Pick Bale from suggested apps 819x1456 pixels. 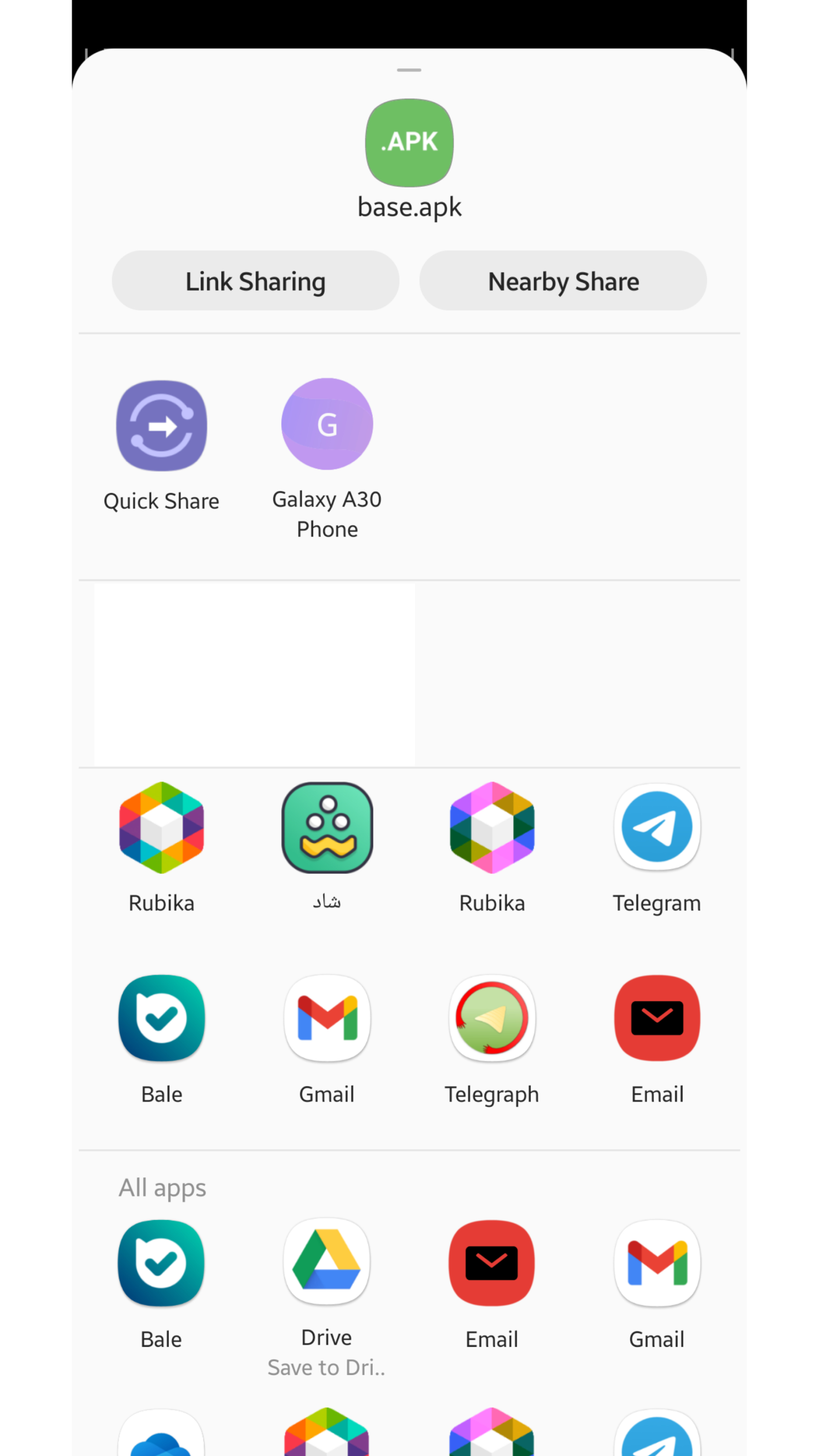click(x=162, y=1018)
